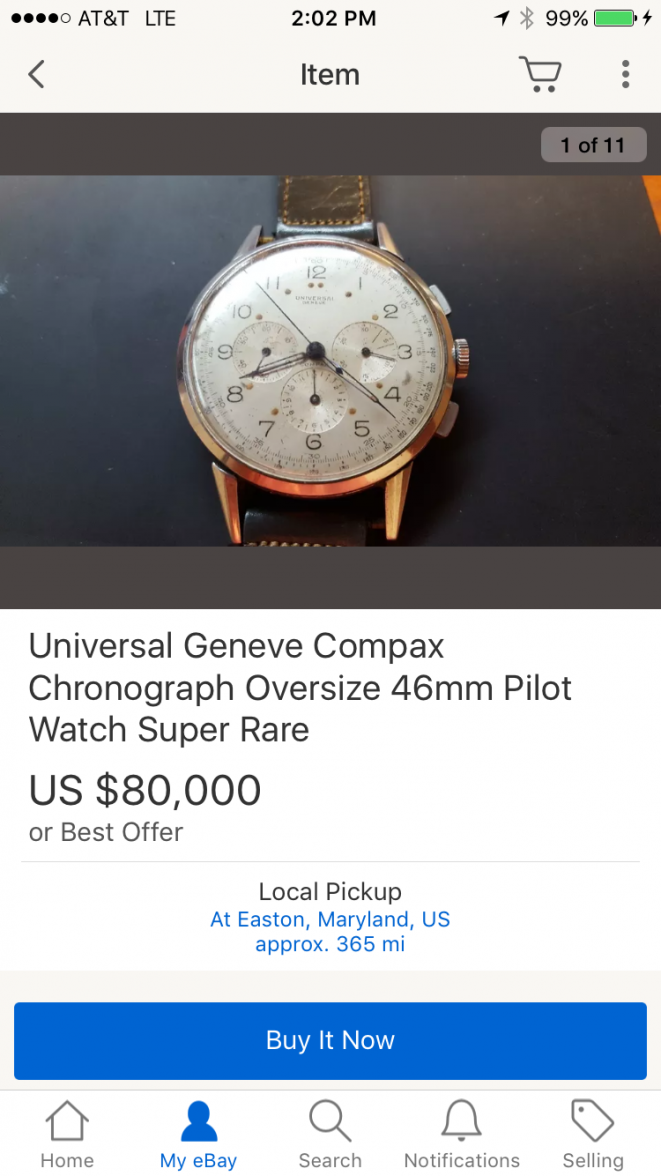Image resolution: width=661 pixels, height=1176 pixels.
Task: Switch to the Home tab
Action: (x=67, y=1135)
